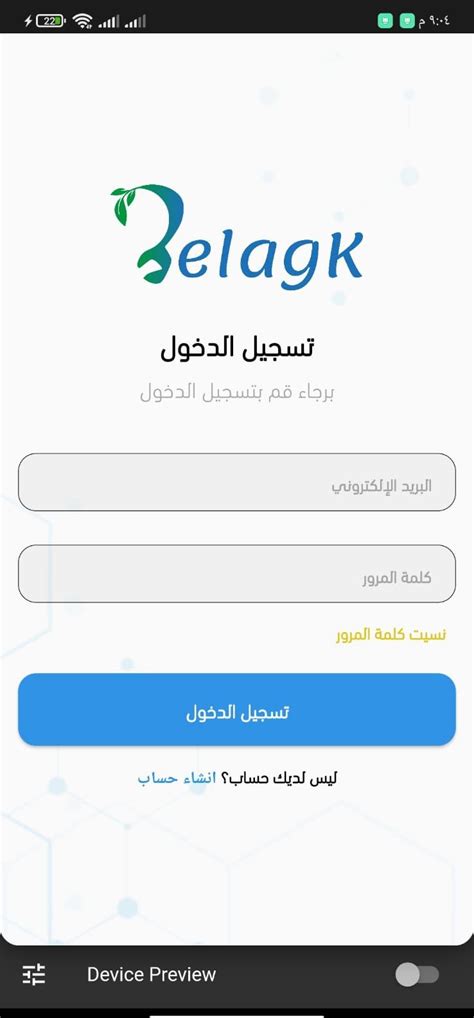Viewport: 474px width, 1018px height.
Task: Open Device Preview settings sliders icon
Action: [34, 975]
